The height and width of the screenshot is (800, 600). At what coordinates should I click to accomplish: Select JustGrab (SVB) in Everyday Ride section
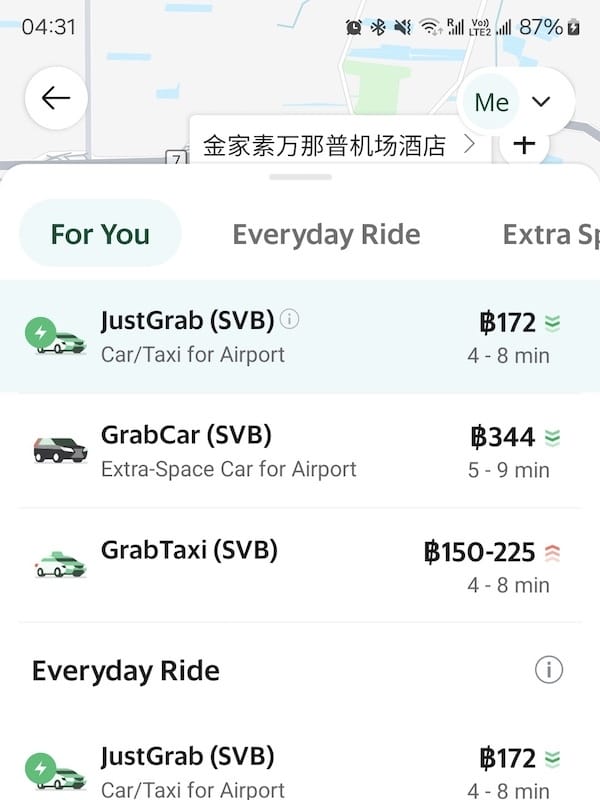point(300,771)
